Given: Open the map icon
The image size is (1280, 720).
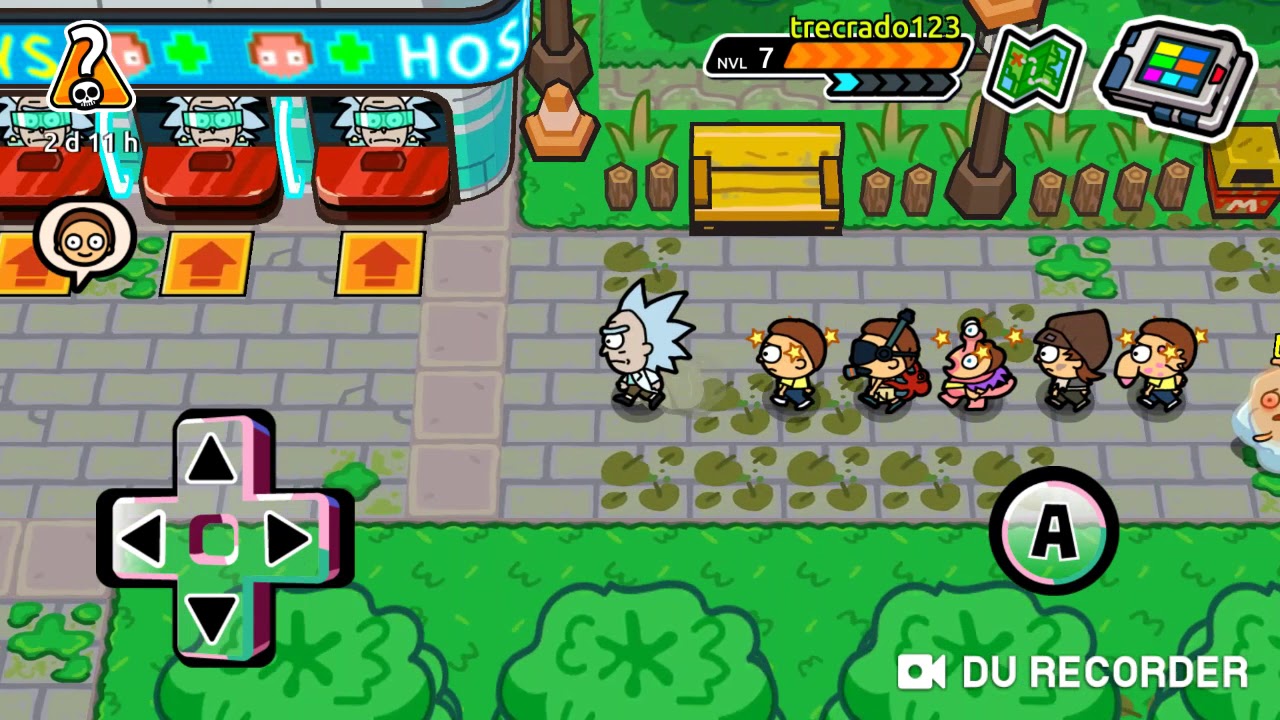Looking at the screenshot, I should (x=1035, y=67).
